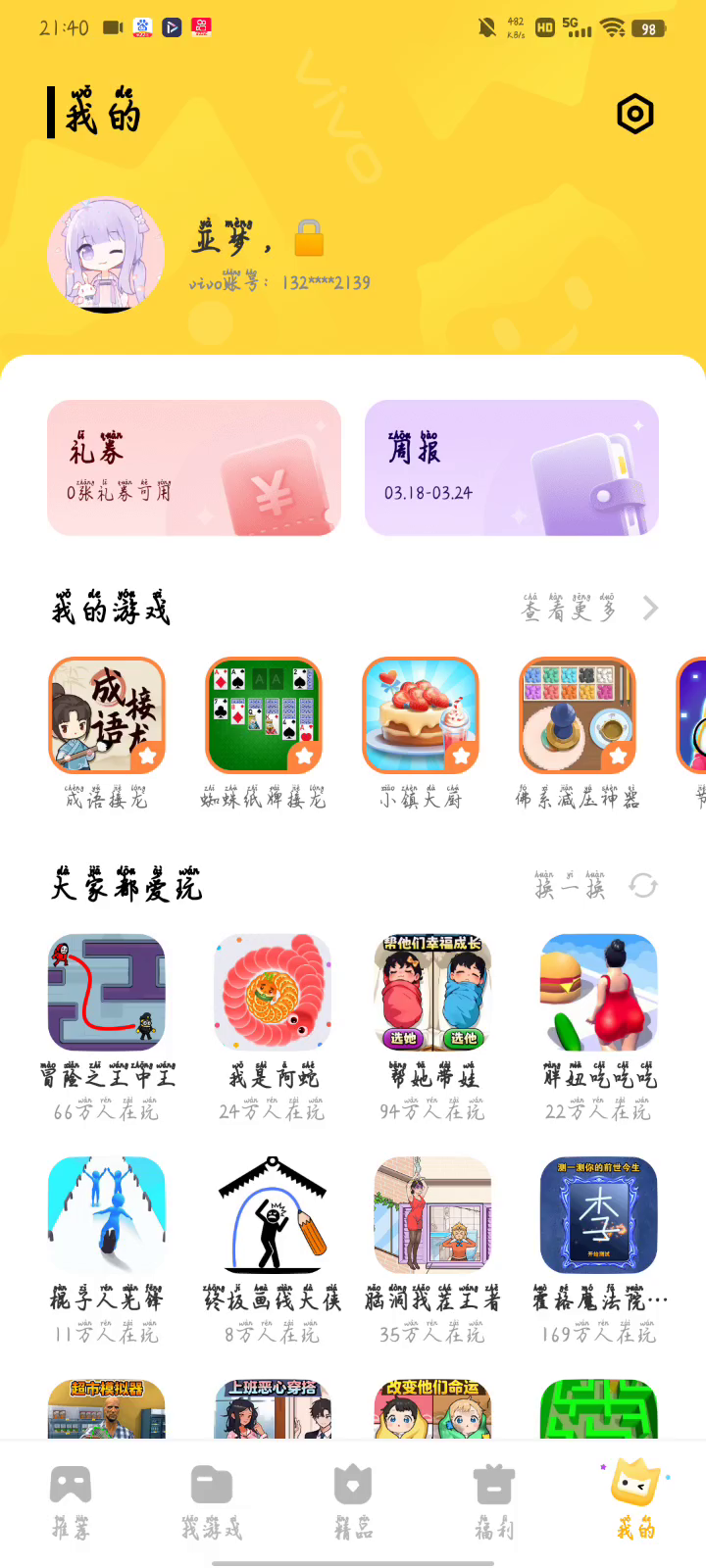Play 棍子人先锋
The width and height of the screenshot is (706, 1568).
107,1215
